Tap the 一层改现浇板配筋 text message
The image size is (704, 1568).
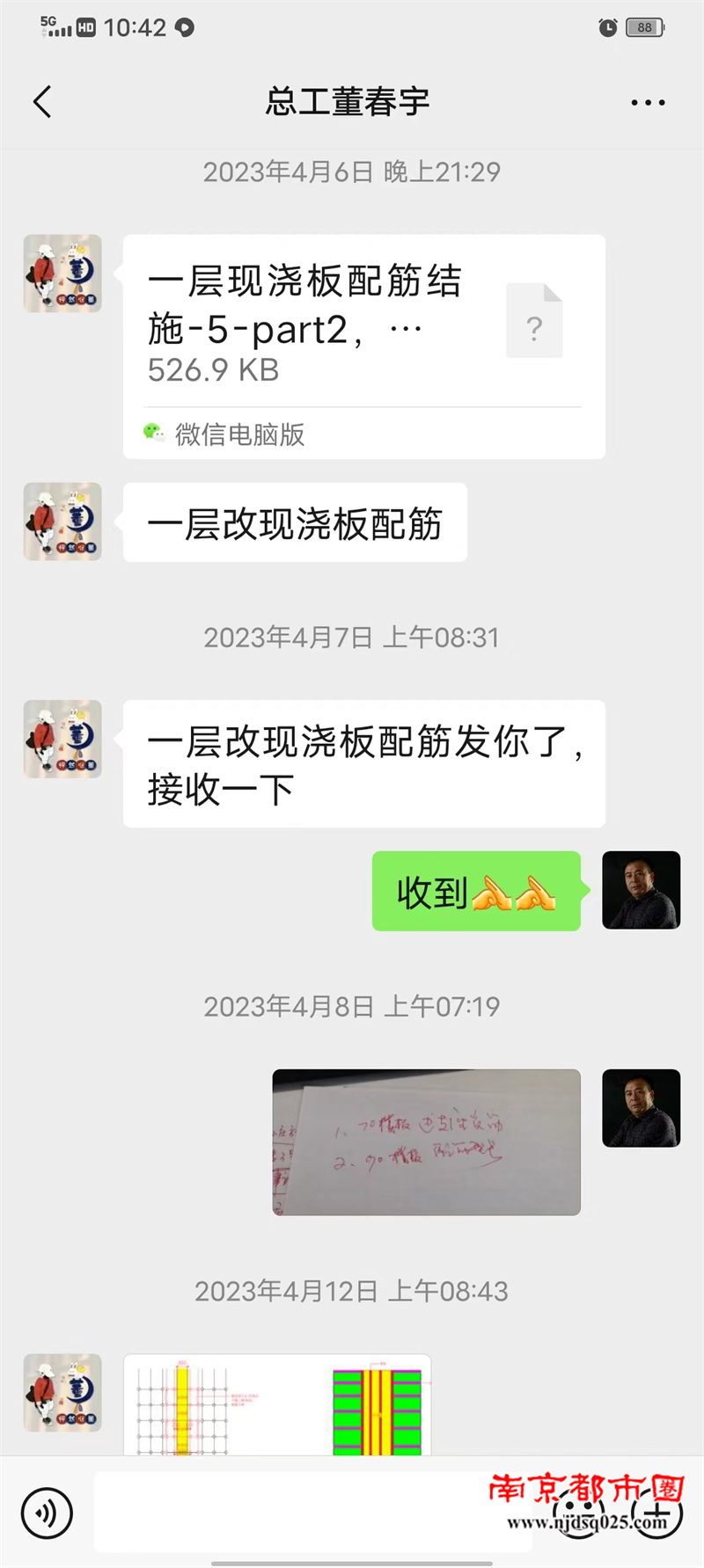(295, 522)
